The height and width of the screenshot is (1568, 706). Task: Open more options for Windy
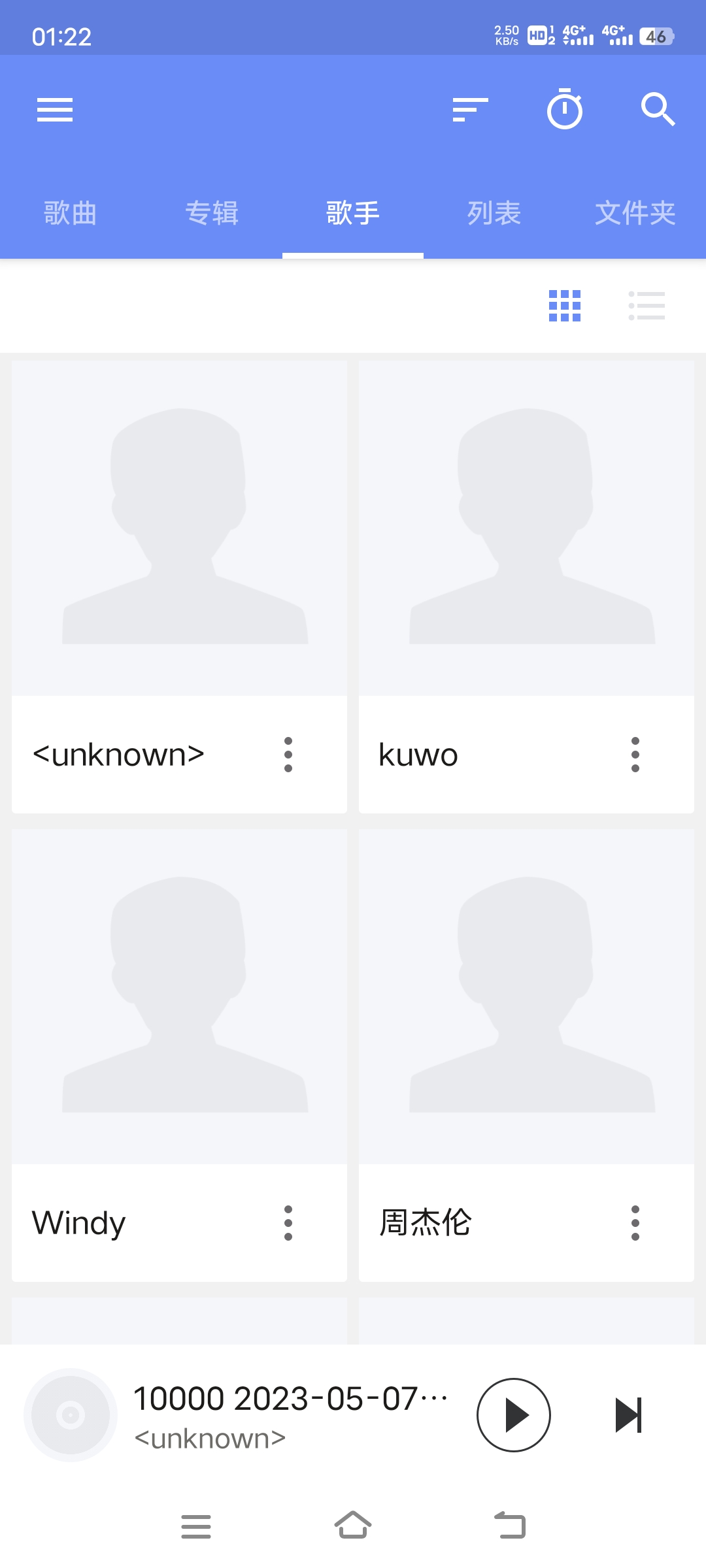coord(288,1223)
